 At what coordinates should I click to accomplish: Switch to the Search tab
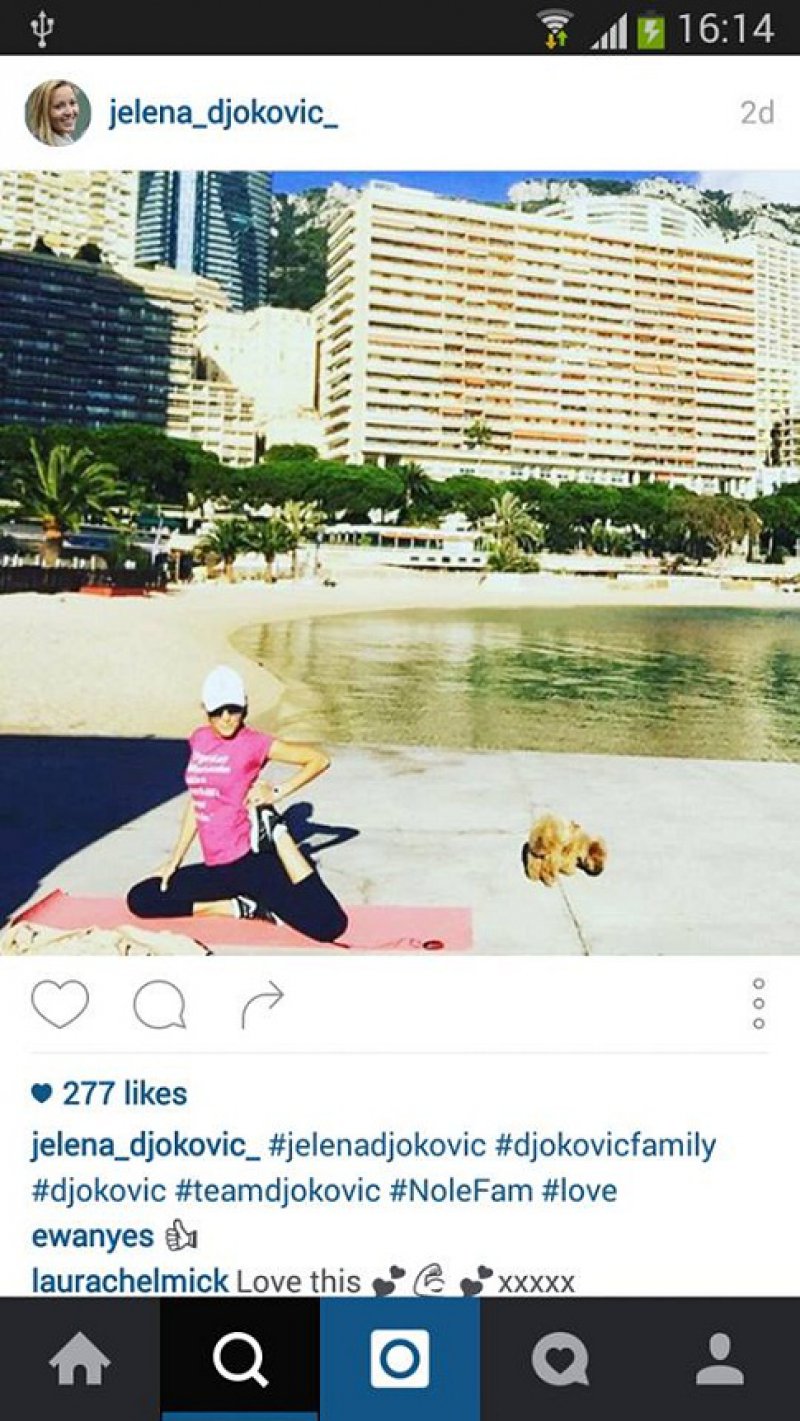(x=240, y=1359)
